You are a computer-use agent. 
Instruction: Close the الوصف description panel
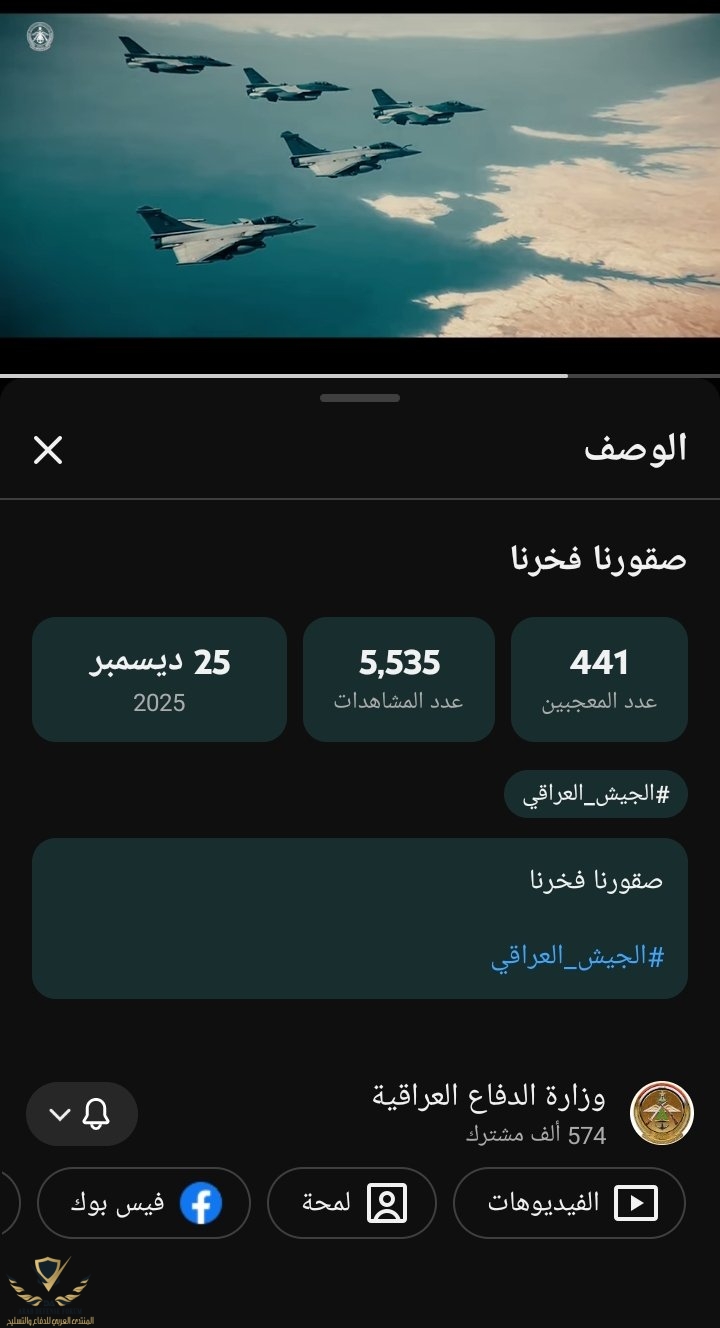point(46,450)
